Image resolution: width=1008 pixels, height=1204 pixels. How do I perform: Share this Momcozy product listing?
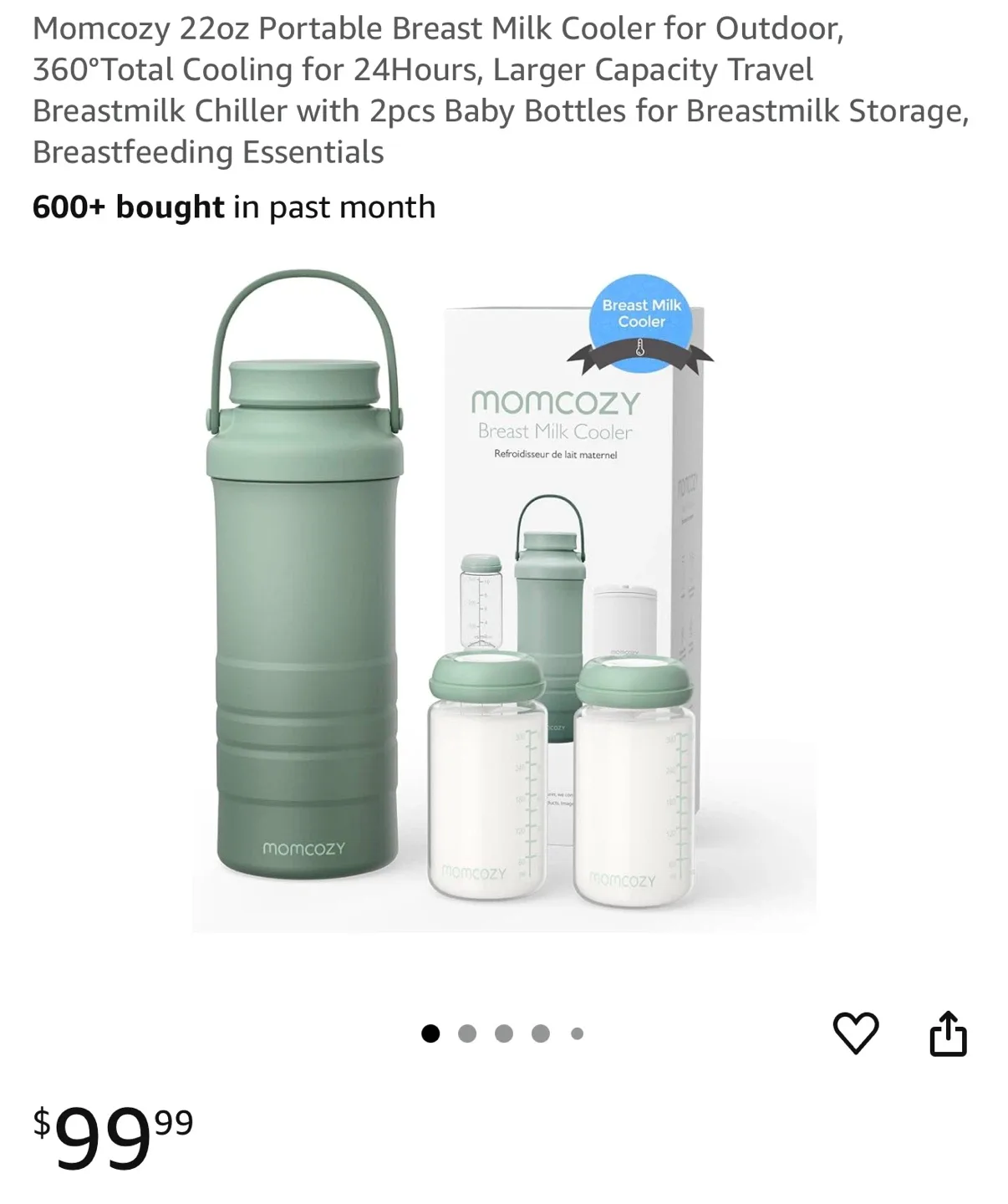[948, 1034]
